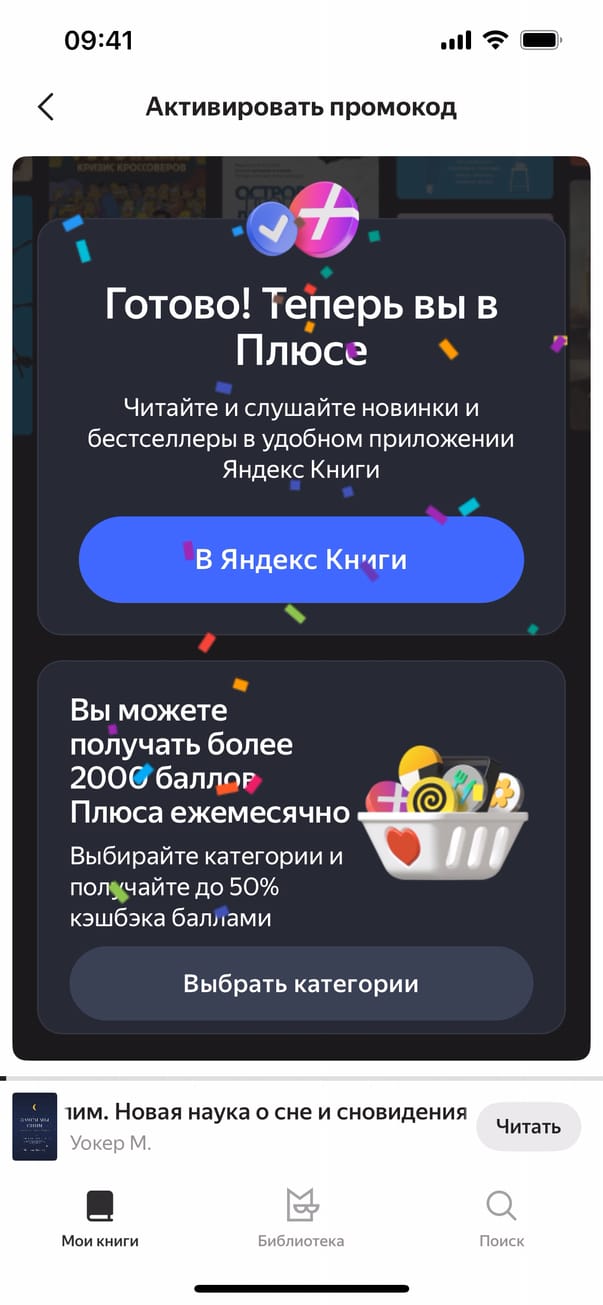Switch to the 'Библиотека' tab
The width and height of the screenshot is (603, 1305).
pyautogui.click(x=301, y=1219)
